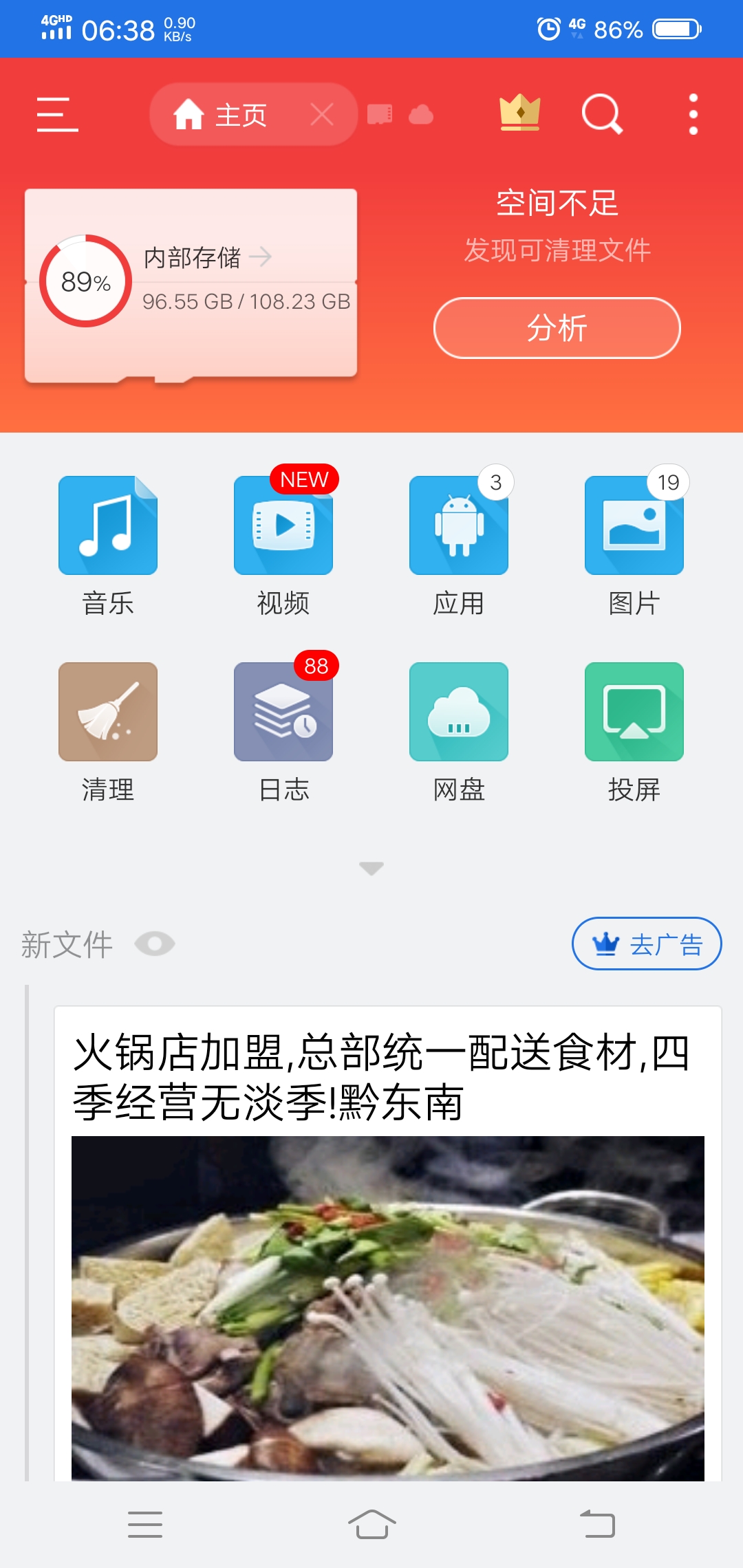Expand more categories with the down arrow
Image resolution: width=743 pixels, height=1568 pixels.
tap(371, 868)
